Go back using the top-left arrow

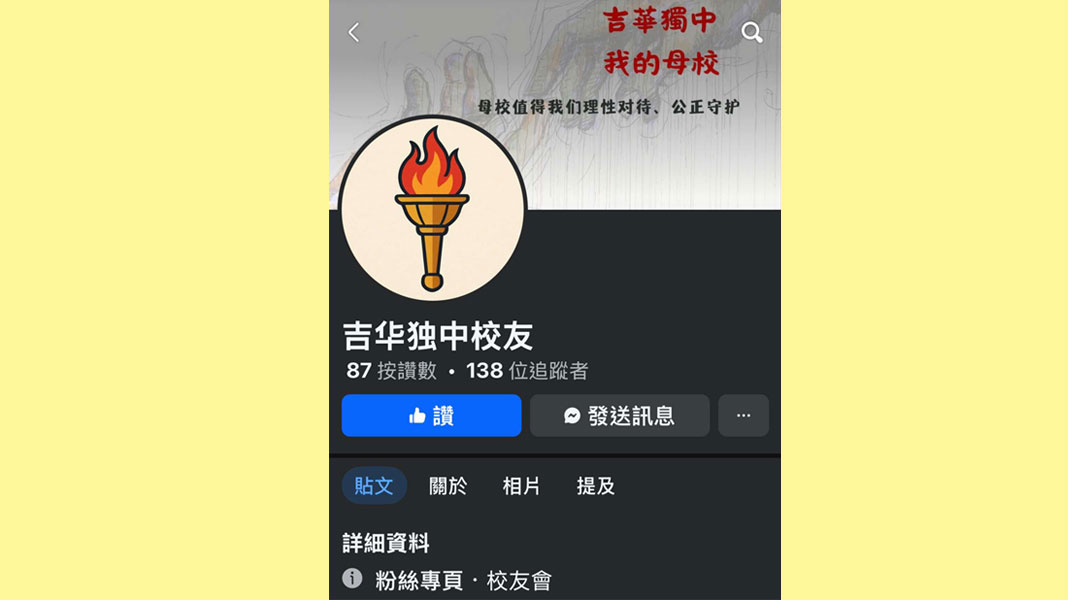pyautogui.click(x=353, y=33)
